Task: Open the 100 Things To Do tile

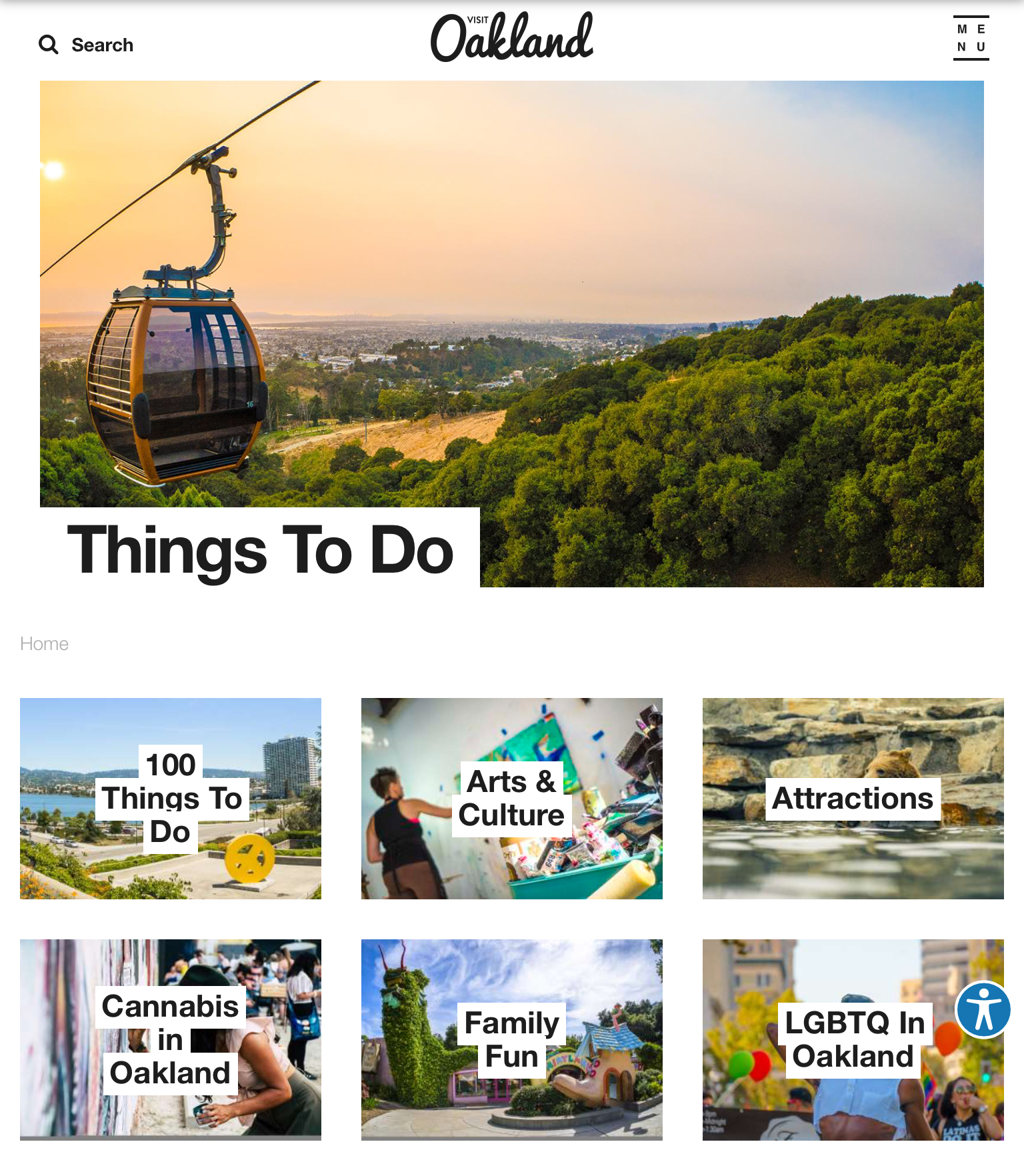Action: coord(171,798)
